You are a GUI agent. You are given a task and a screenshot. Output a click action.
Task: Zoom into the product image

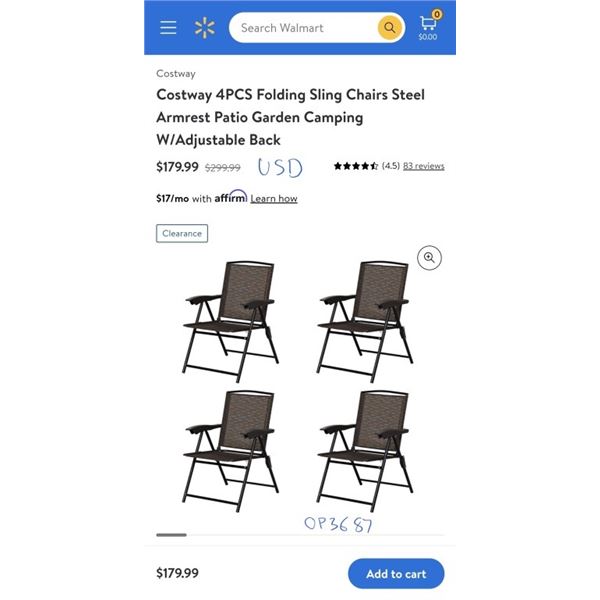point(429,258)
